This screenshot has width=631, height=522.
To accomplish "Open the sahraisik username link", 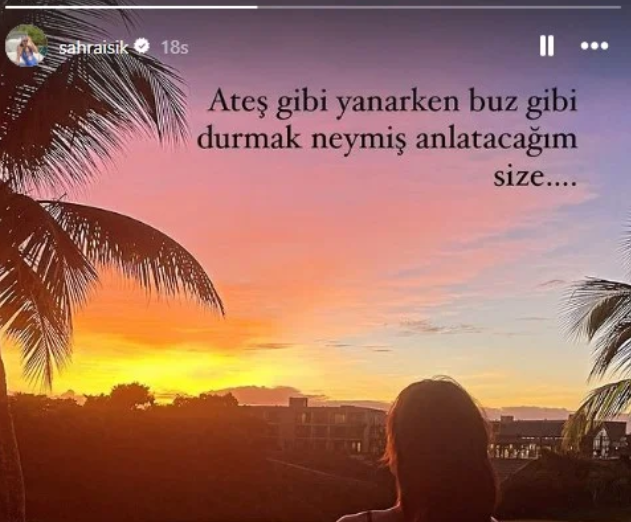I will click(x=93, y=46).
